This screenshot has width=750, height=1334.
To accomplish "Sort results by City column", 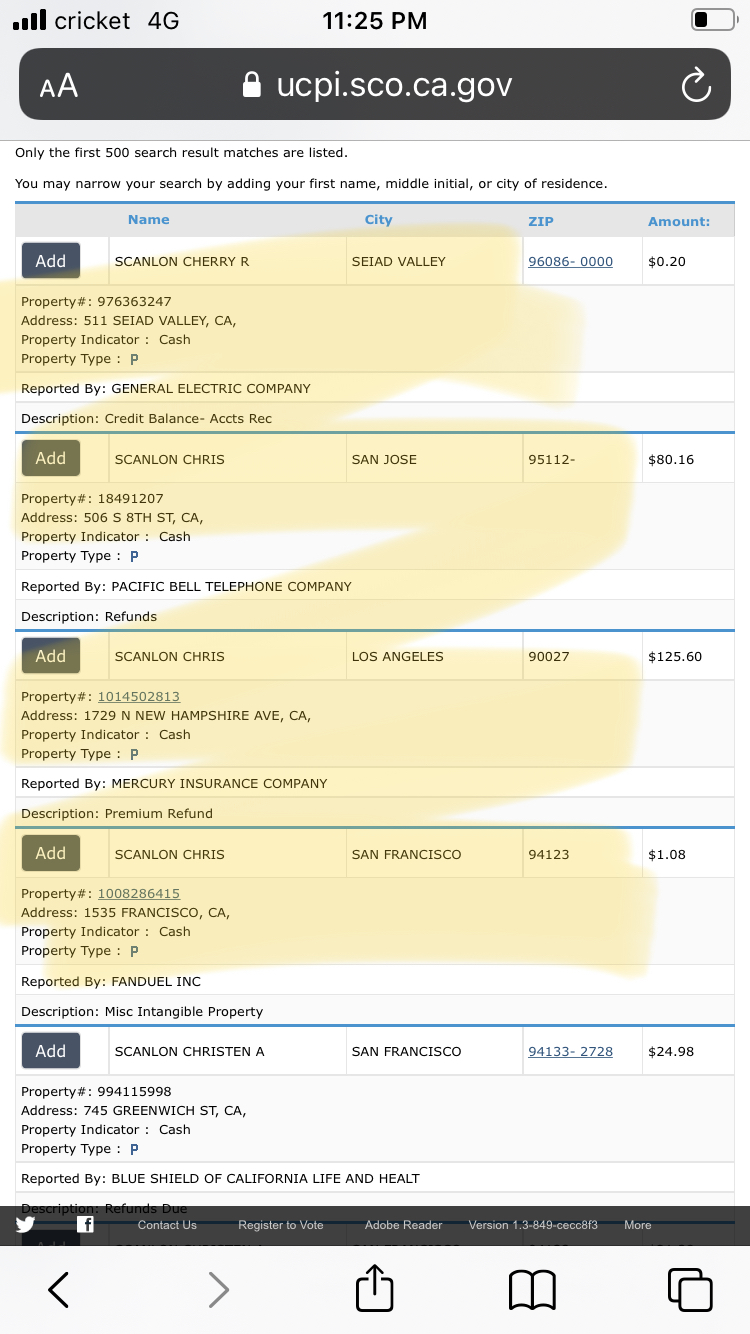I will pyautogui.click(x=378, y=220).
